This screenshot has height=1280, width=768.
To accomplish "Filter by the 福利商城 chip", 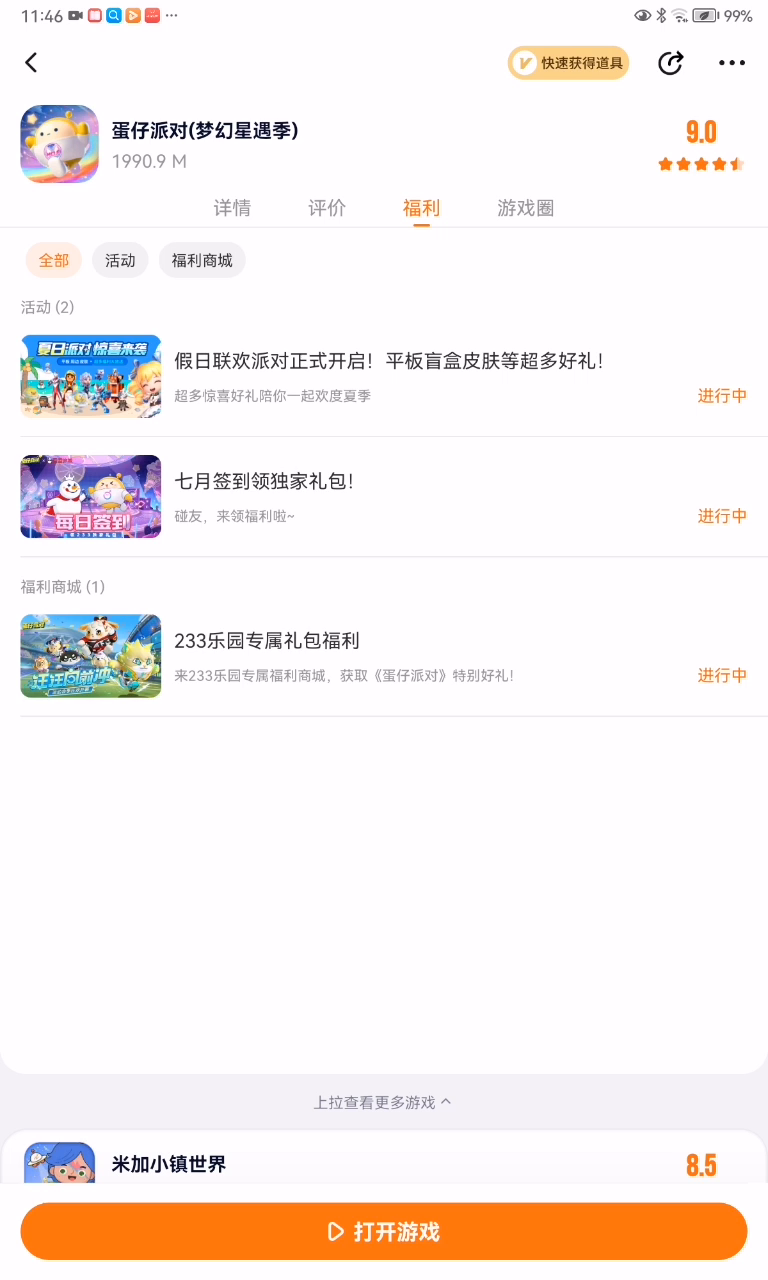I will pyautogui.click(x=202, y=260).
